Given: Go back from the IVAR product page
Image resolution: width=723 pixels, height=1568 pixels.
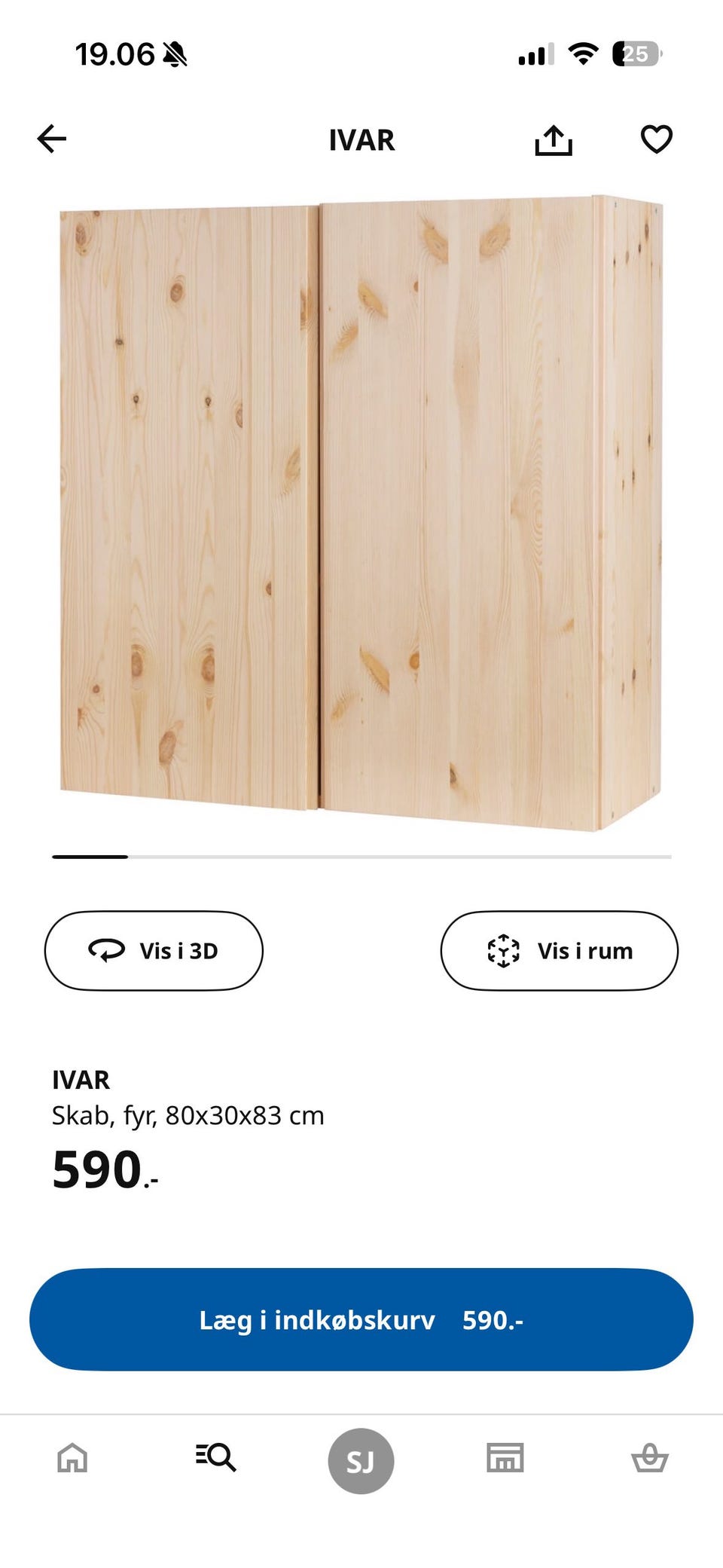Looking at the screenshot, I should point(52,139).
